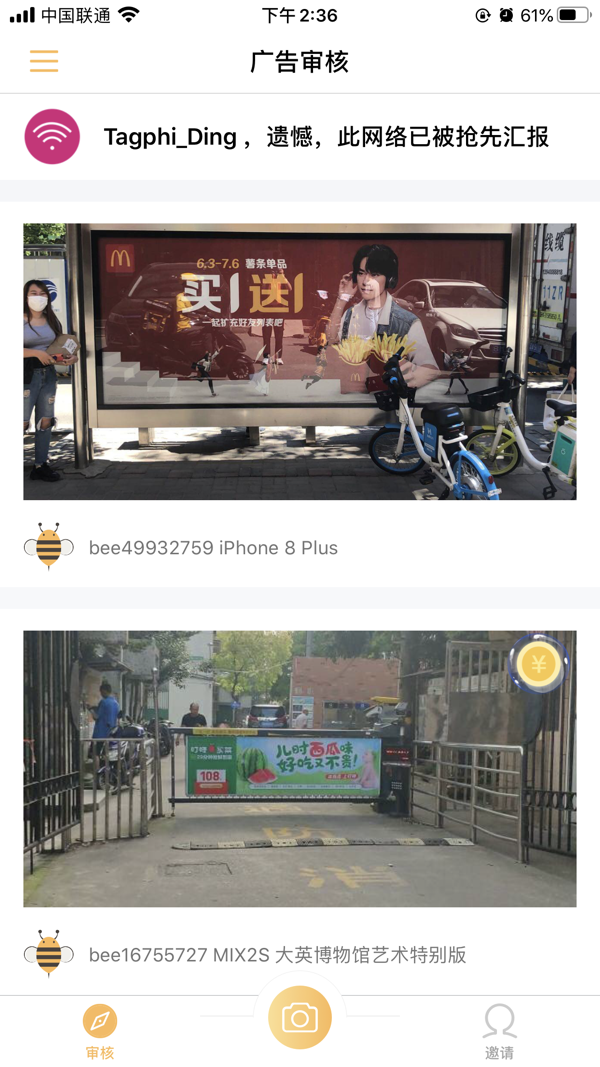Viewport: 600px width, 1067px height.
Task: Open the camera capture button
Action: pyautogui.click(x=300, y=1017)
